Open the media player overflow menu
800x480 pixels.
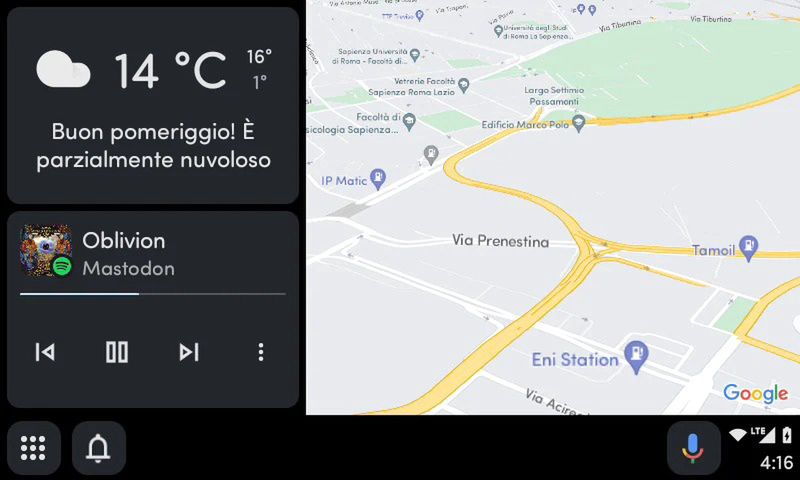pos(261,352)
